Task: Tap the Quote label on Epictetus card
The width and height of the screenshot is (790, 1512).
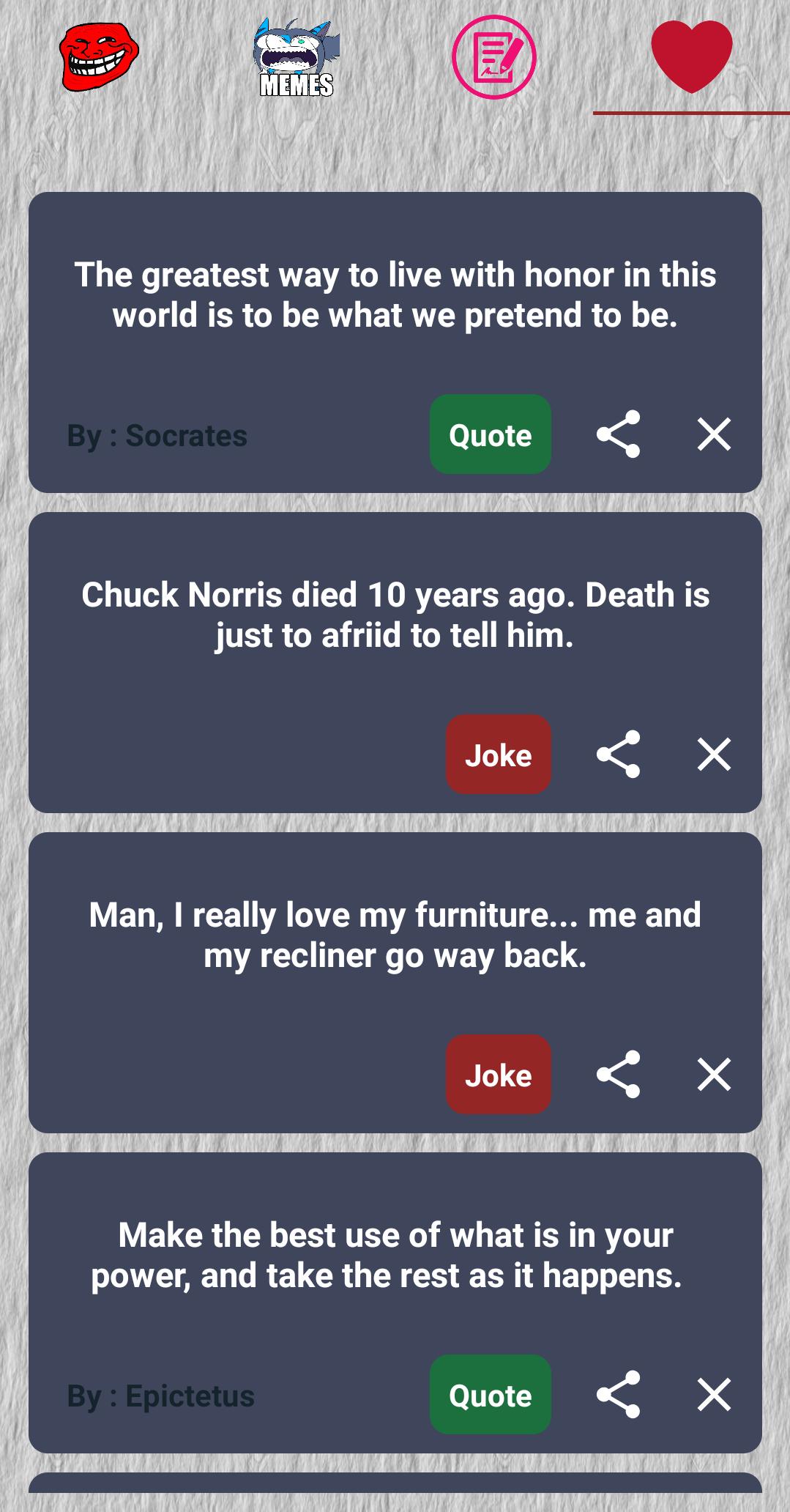Action: click(x=490, y=1395)
